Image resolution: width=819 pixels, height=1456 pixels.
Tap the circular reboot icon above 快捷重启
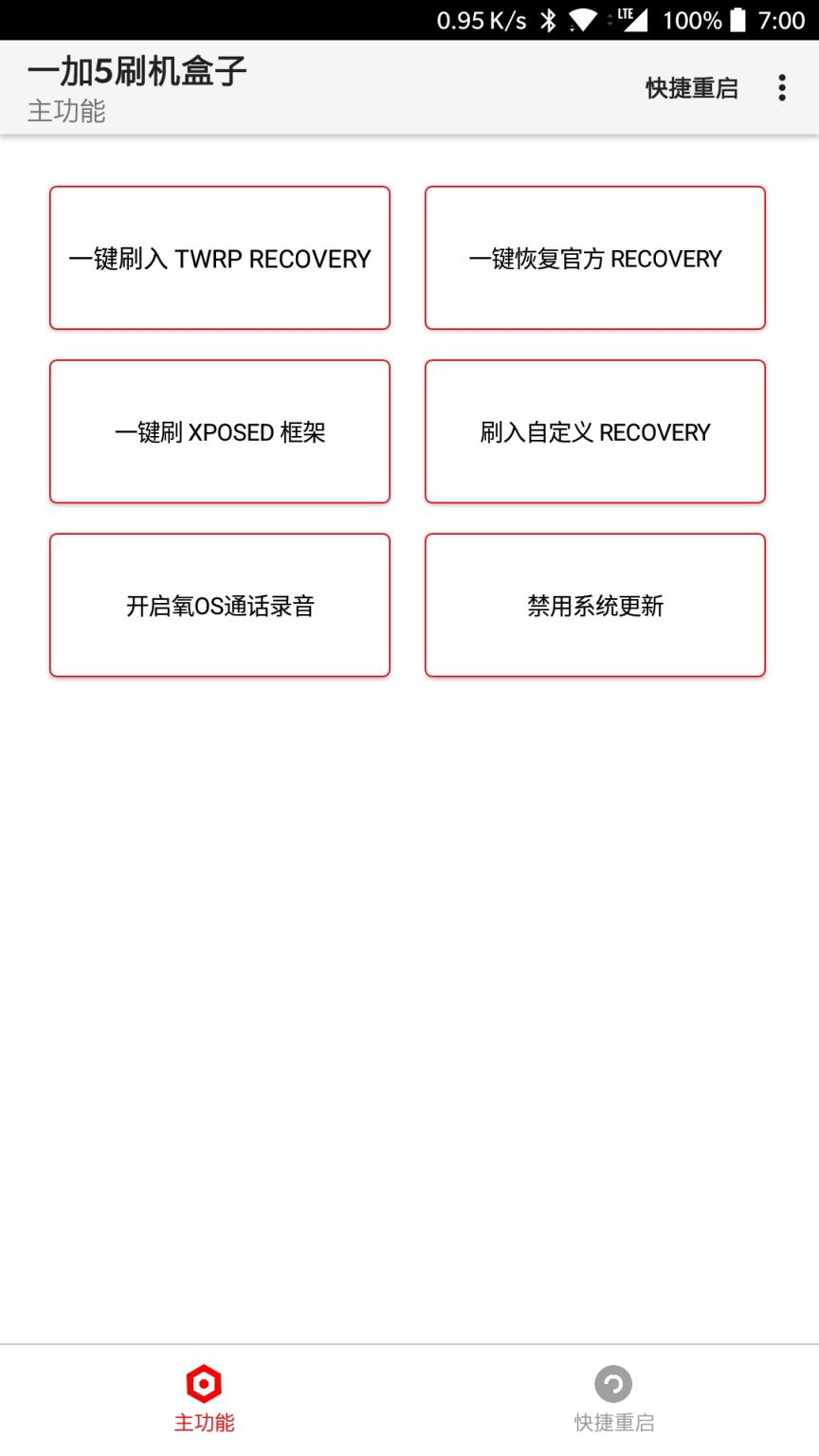tap(612, 1385)
